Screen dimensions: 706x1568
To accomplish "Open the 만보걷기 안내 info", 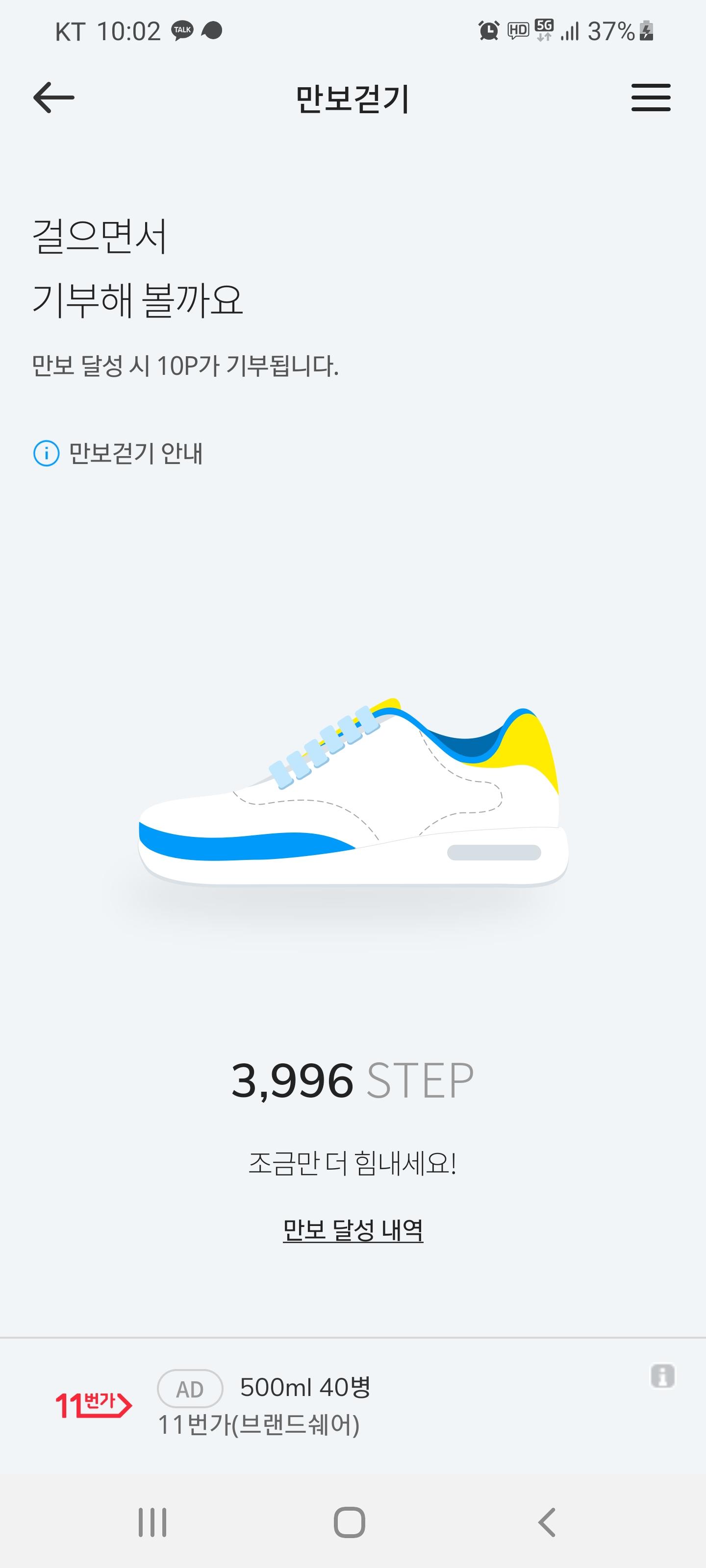I will (118, 453).
